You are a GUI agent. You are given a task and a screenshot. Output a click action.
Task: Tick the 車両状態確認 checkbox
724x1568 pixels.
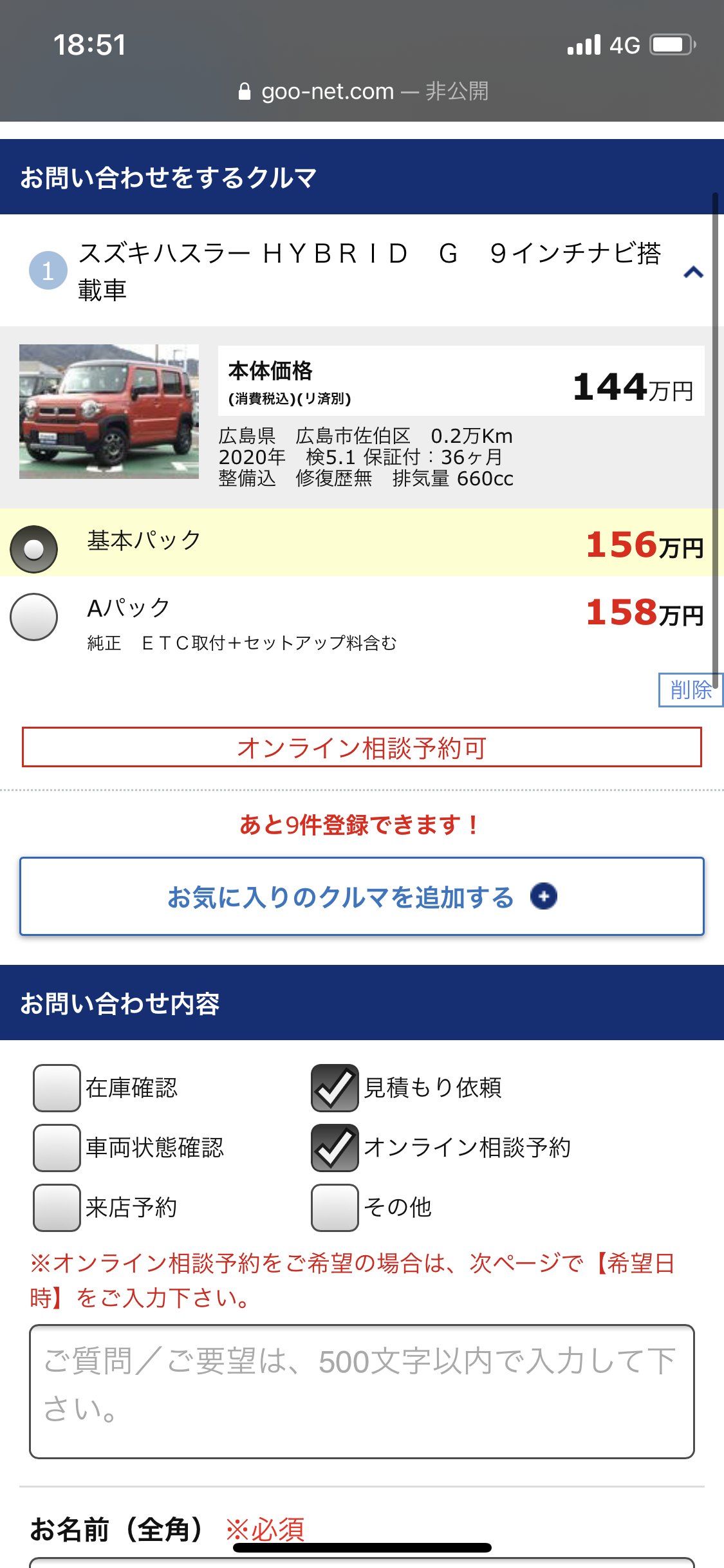[x=57, y=1148]
